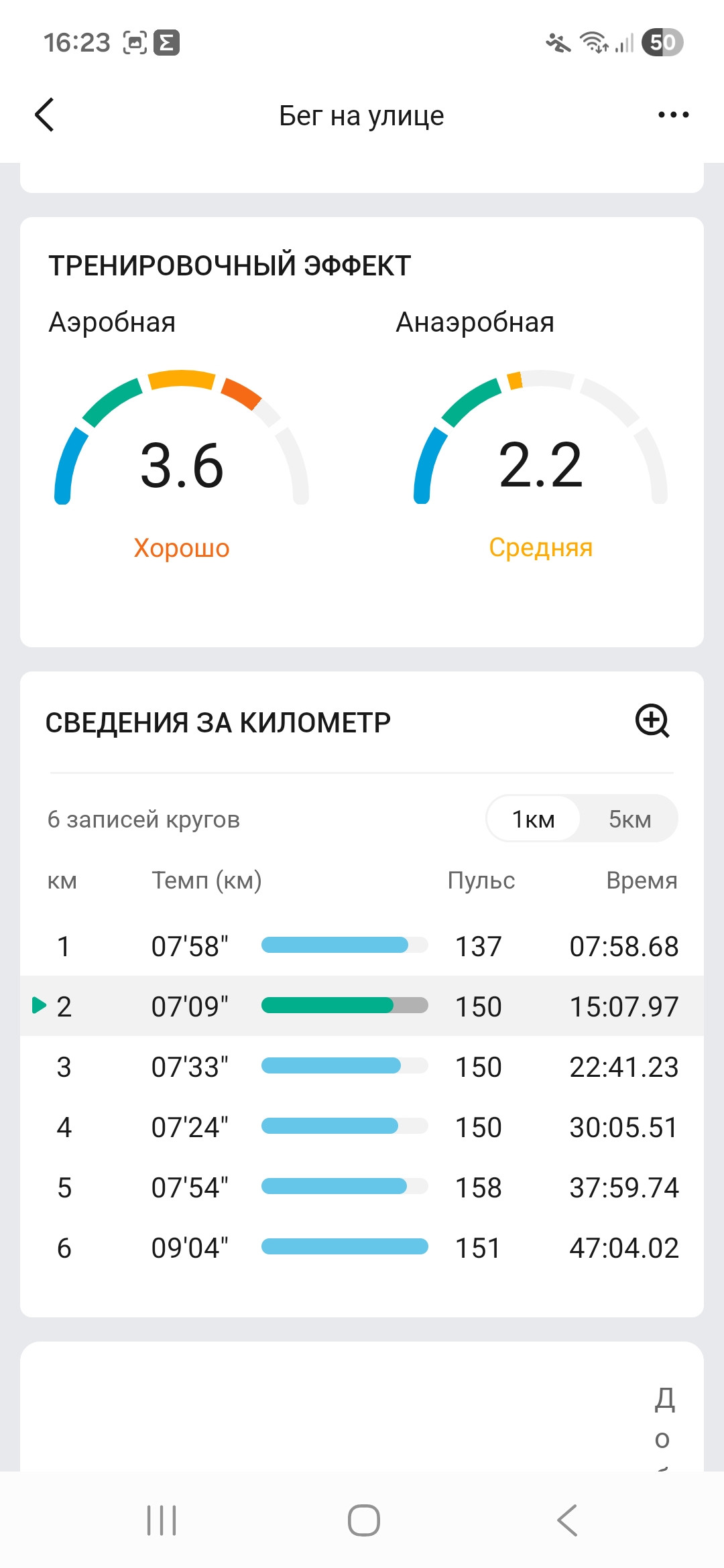Image resolution: width=724 pixels, height=1568 pixels.
Task: Select the 1км lap segment
Action: (x=534, y=818)
